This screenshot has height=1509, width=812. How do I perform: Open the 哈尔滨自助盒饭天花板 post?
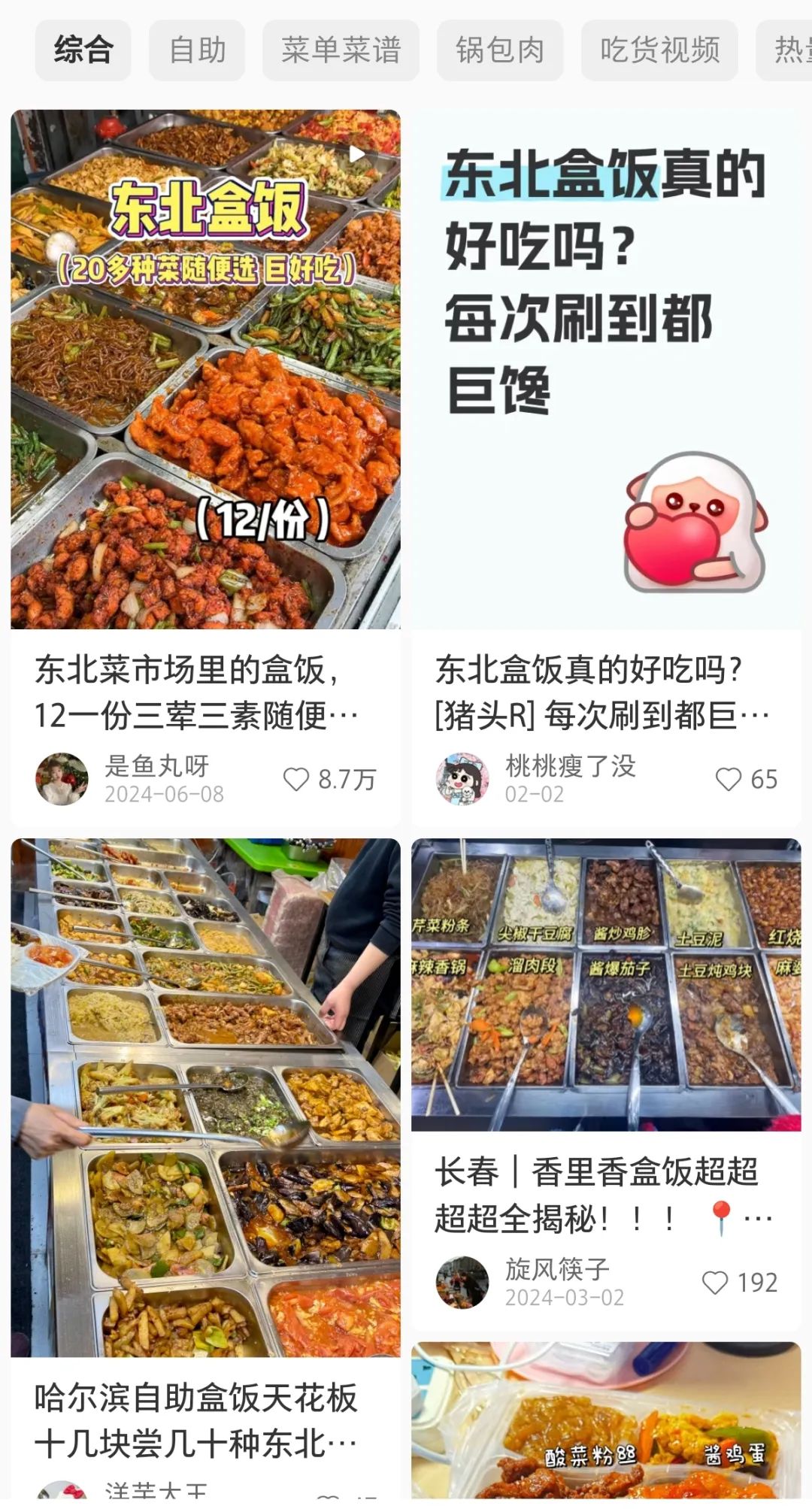[205, 1098]
